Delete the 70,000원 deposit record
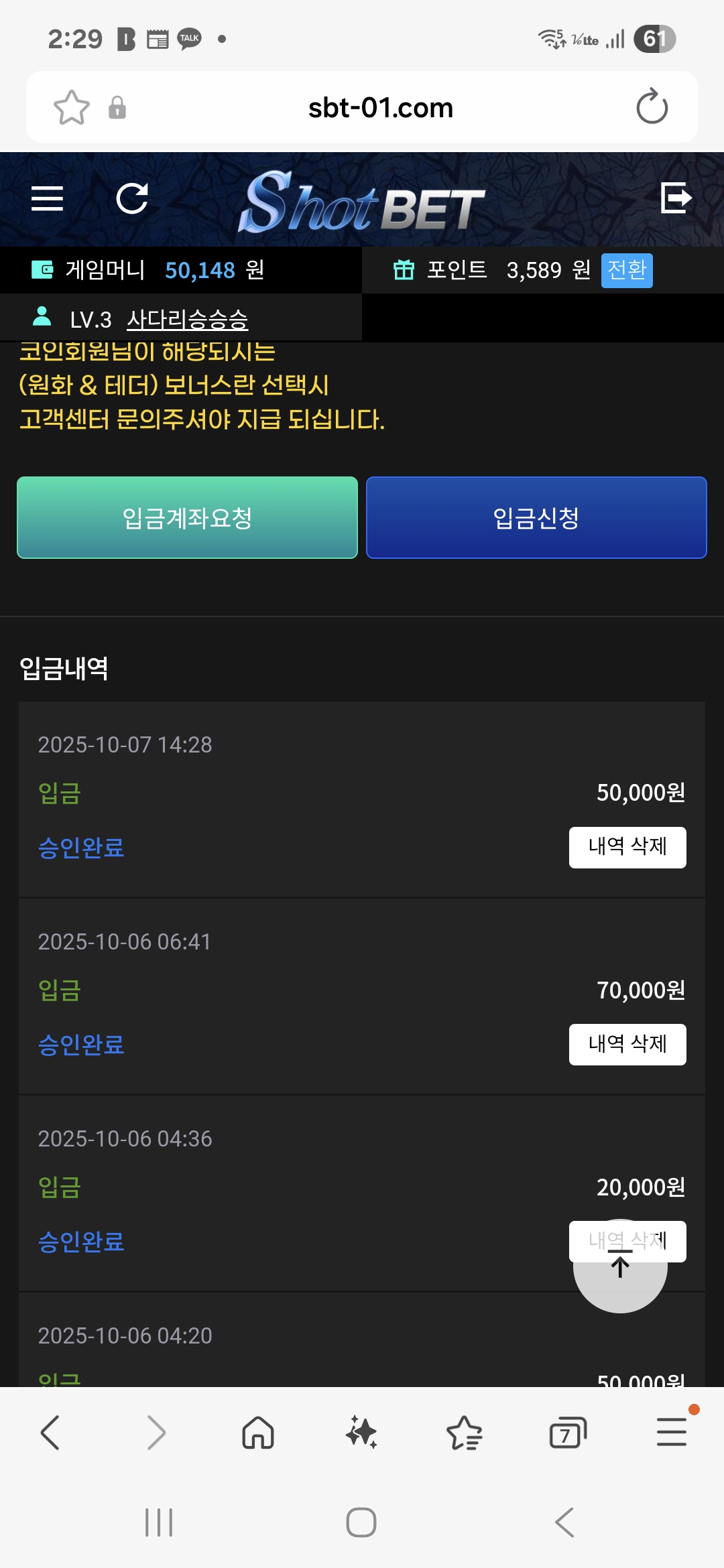The width and height of the screenshot is (724, 1568). click(627, 1044)
